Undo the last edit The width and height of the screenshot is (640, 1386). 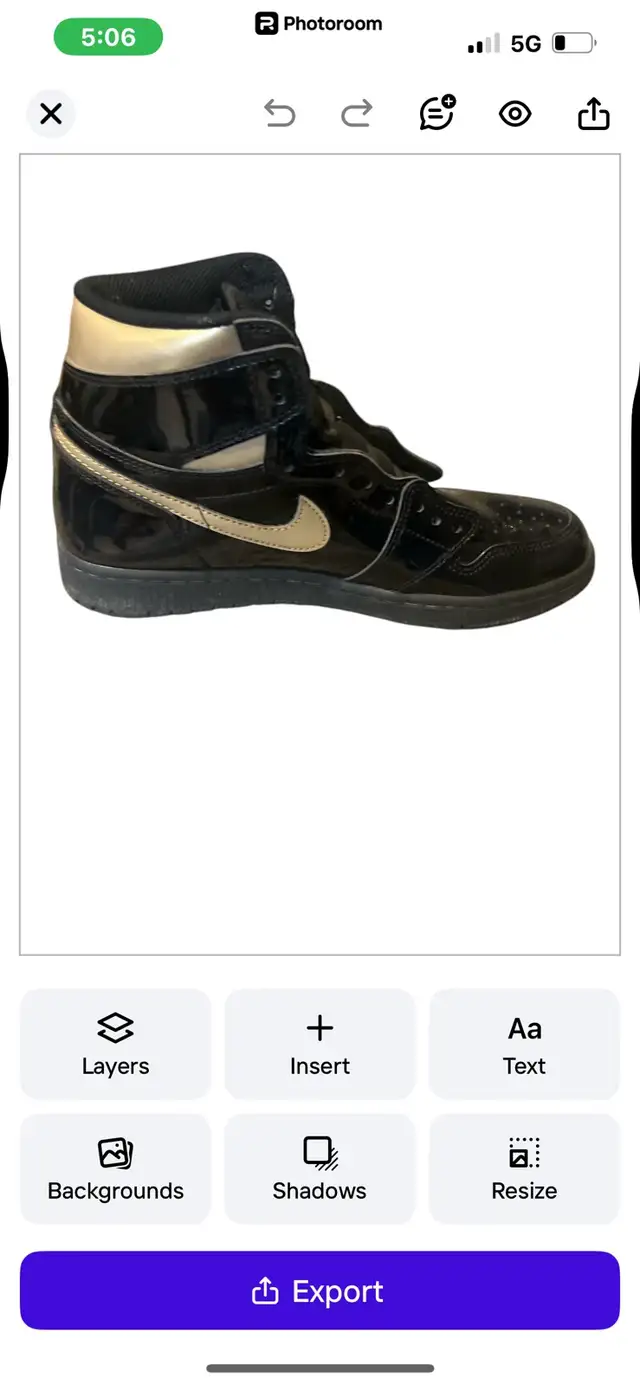(280, 113)
